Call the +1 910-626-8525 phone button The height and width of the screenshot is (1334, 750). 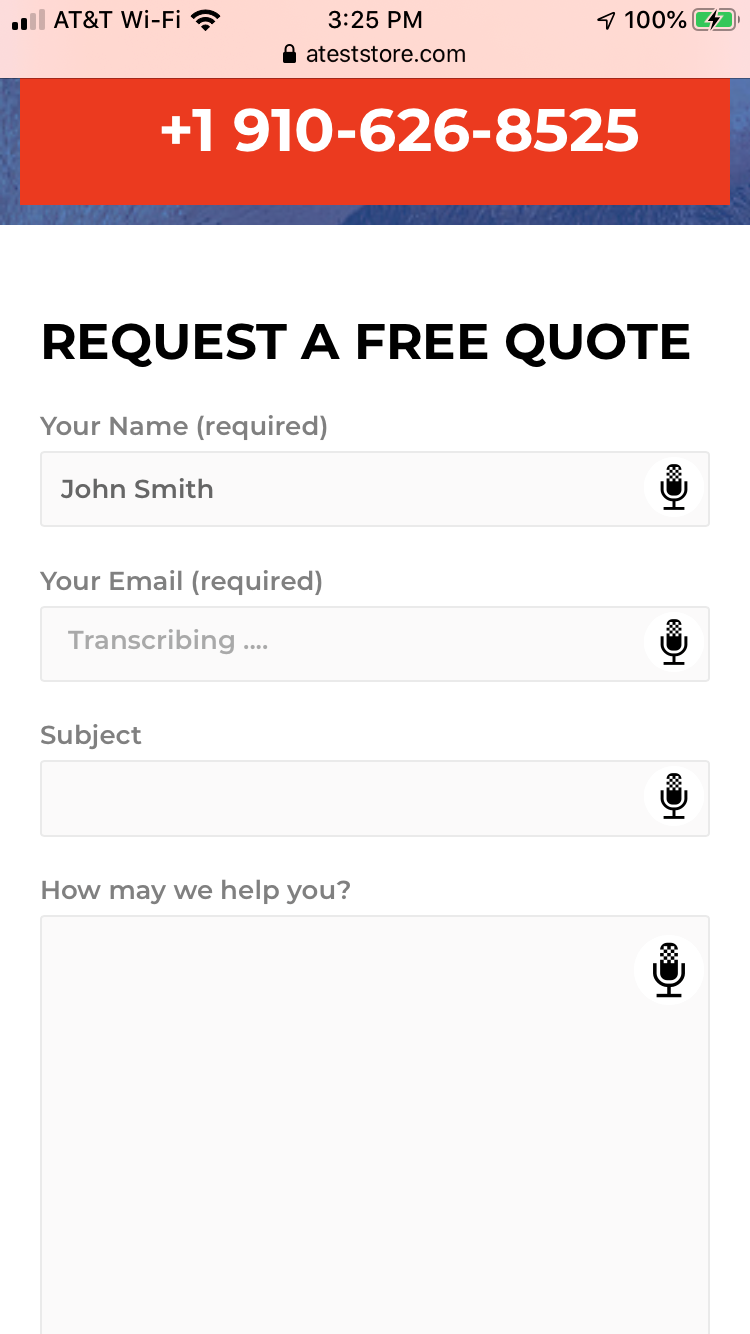[x=375, y=132]
